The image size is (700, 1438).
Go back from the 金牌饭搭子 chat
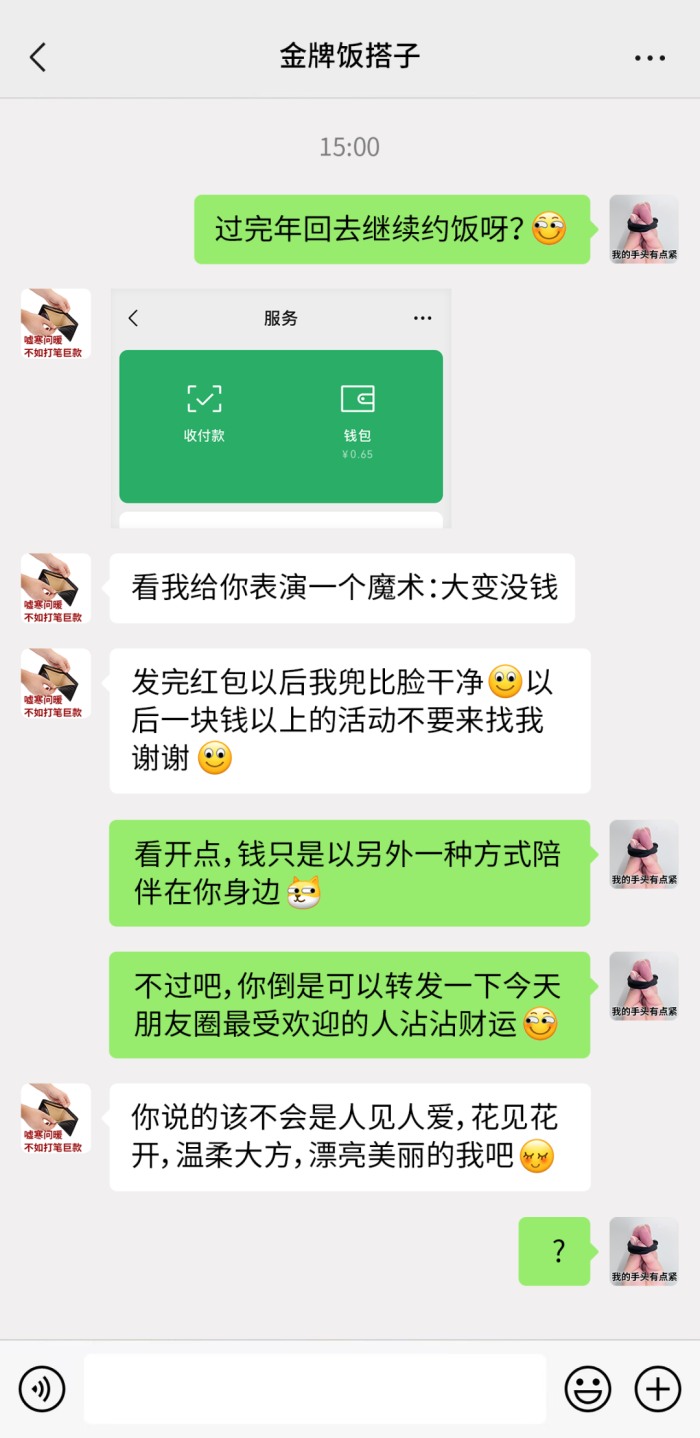(38, 57)
